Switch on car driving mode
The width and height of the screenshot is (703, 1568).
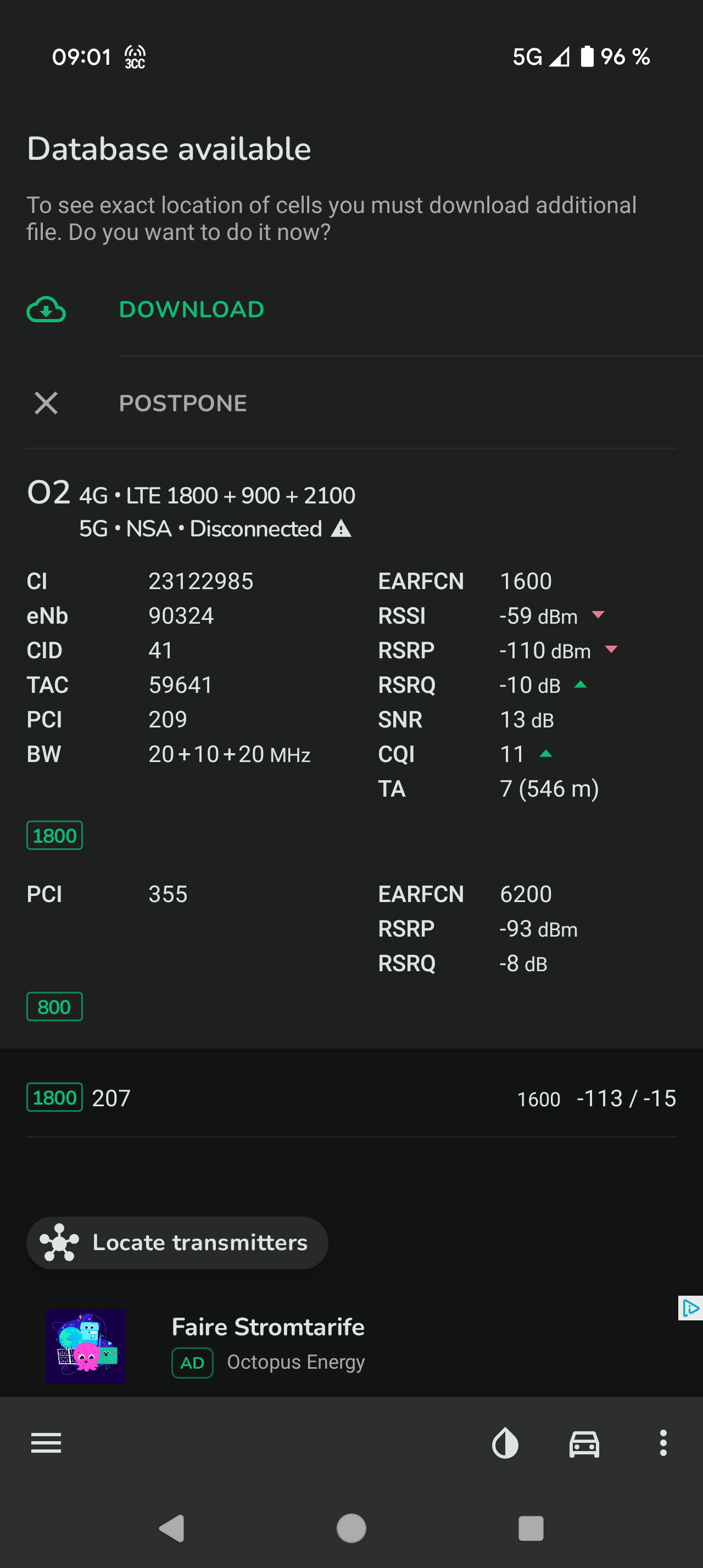click(x=584, y=1443)
